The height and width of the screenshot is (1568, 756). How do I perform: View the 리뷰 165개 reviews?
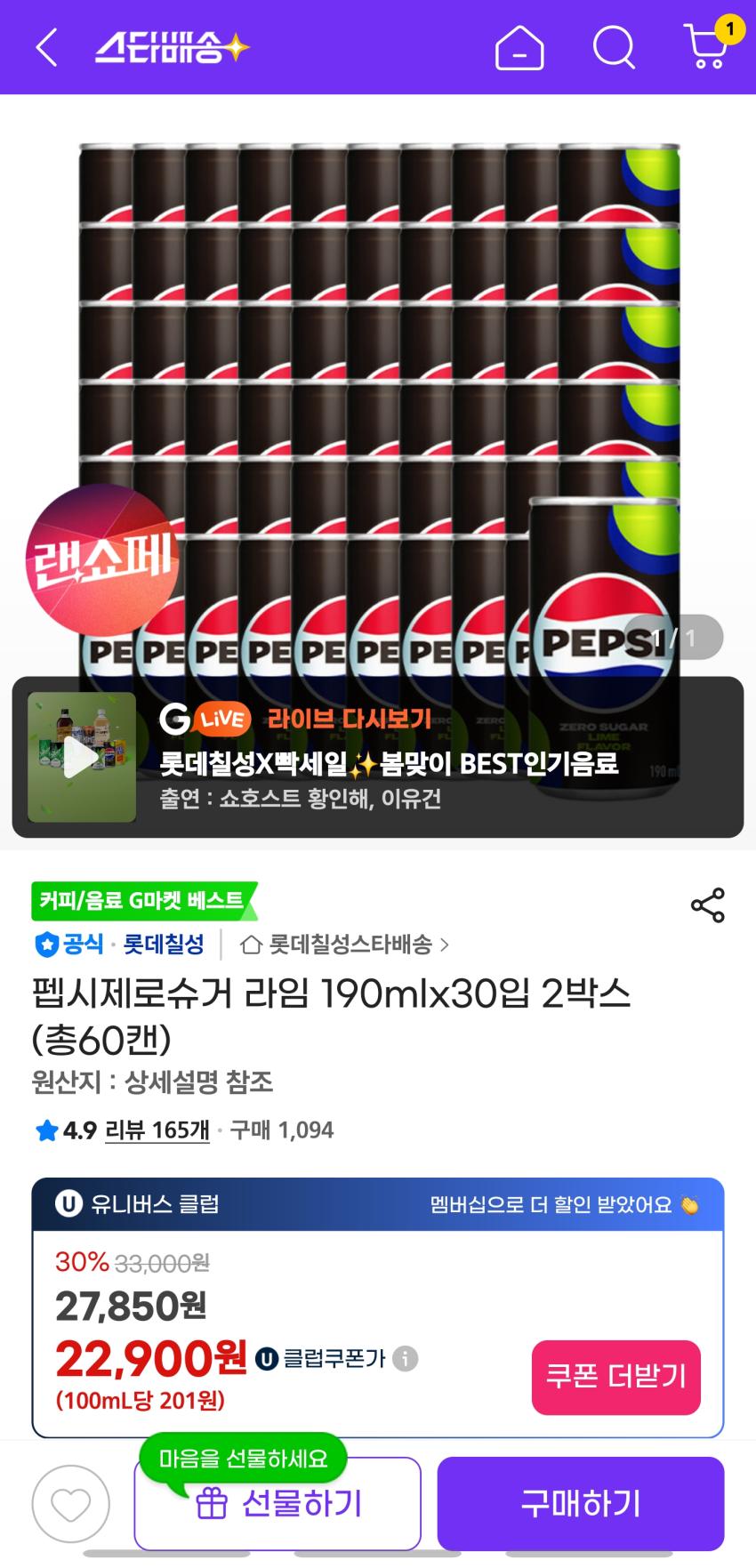pyautogui.click(x=157, y=1130)
